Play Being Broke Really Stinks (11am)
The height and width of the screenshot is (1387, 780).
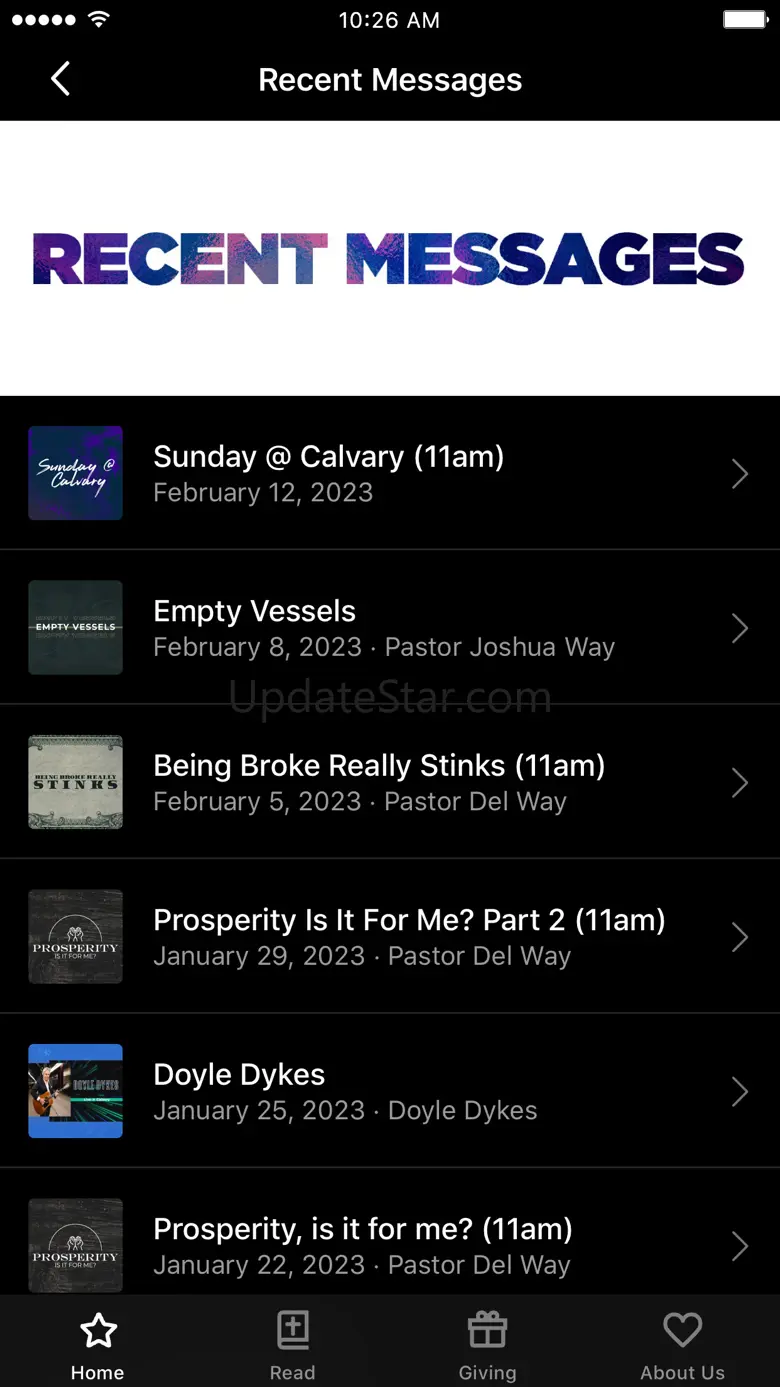coord(390,782)
